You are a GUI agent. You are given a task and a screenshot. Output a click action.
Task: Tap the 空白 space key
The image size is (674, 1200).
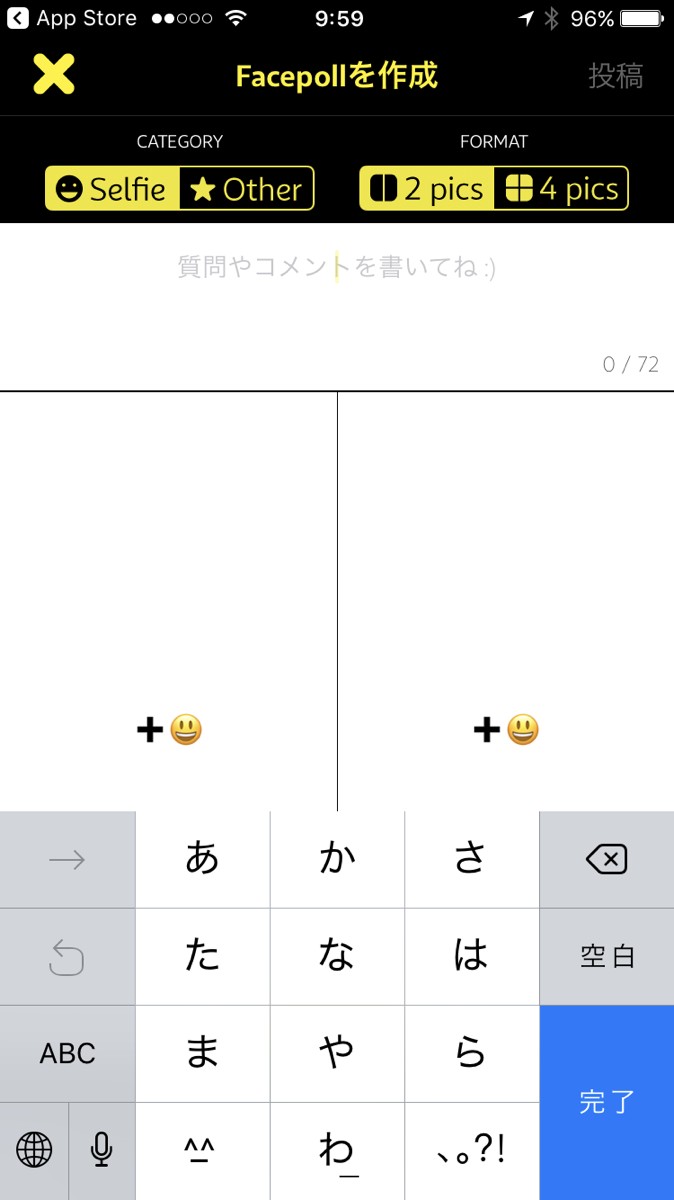click(606, 956)
